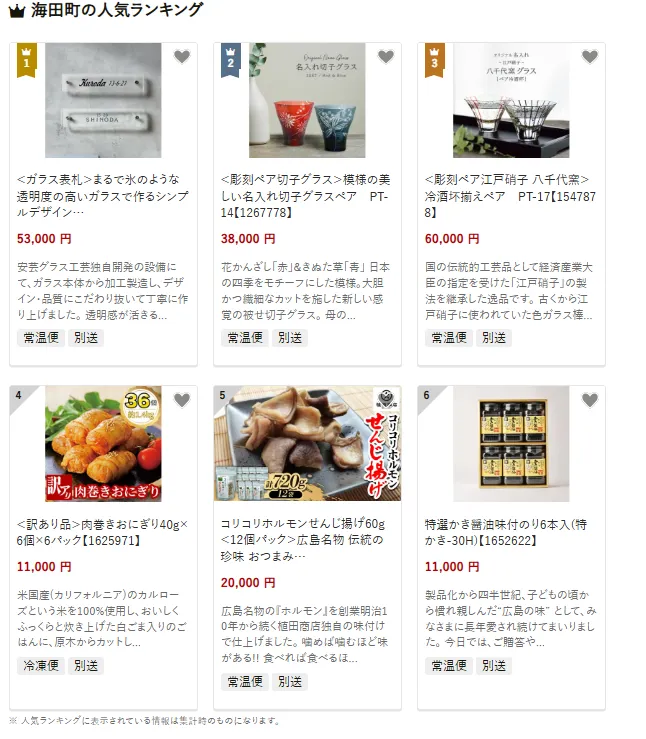Favorite the glass nameplate product ranked first
Screen dimensions: 646x739
tap(181, 57)
